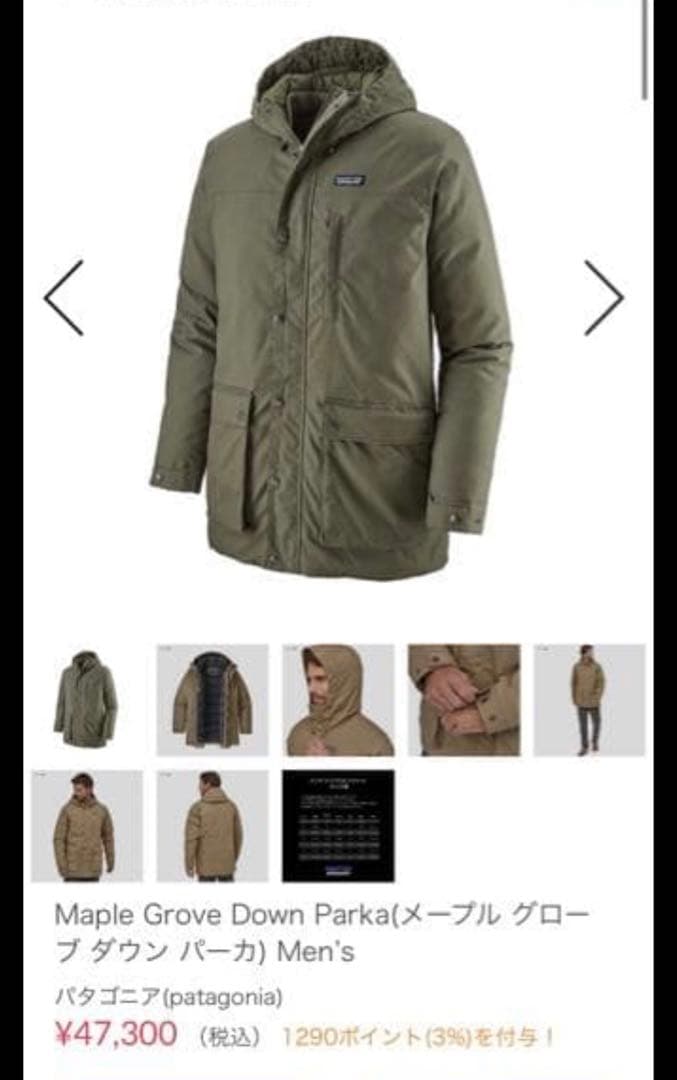Select the green jacket front thumbnail
This screenshot has height=1080, width=677.
(86, 700)
